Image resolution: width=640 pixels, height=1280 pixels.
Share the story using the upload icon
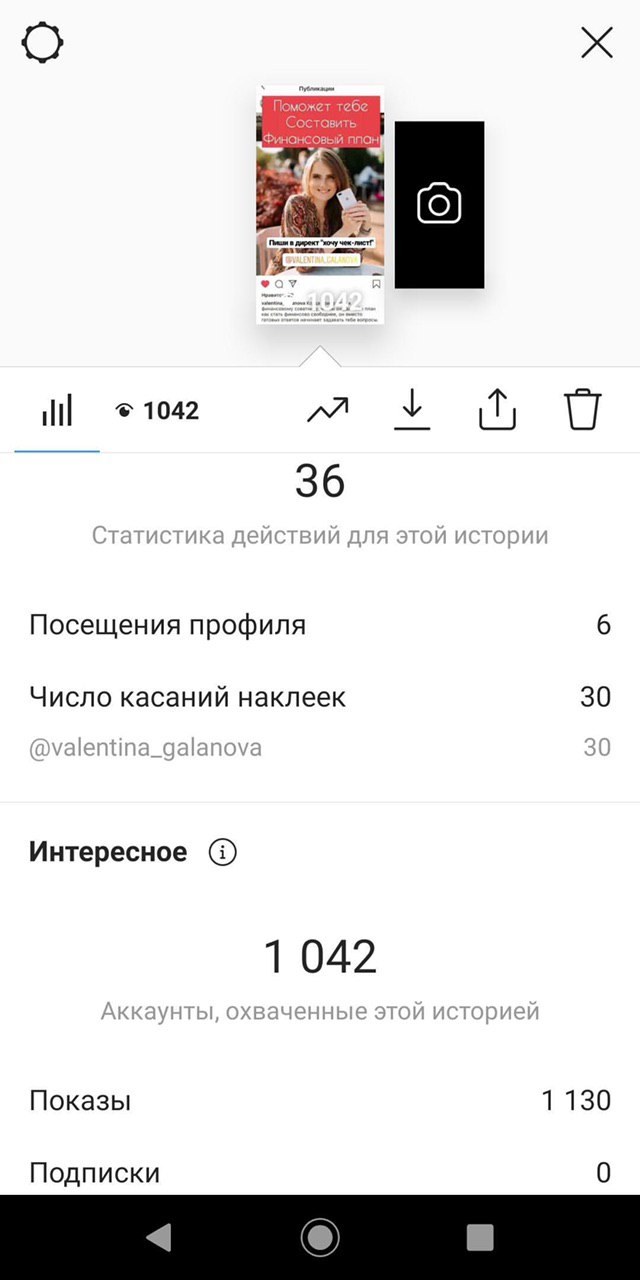[497, 410]
